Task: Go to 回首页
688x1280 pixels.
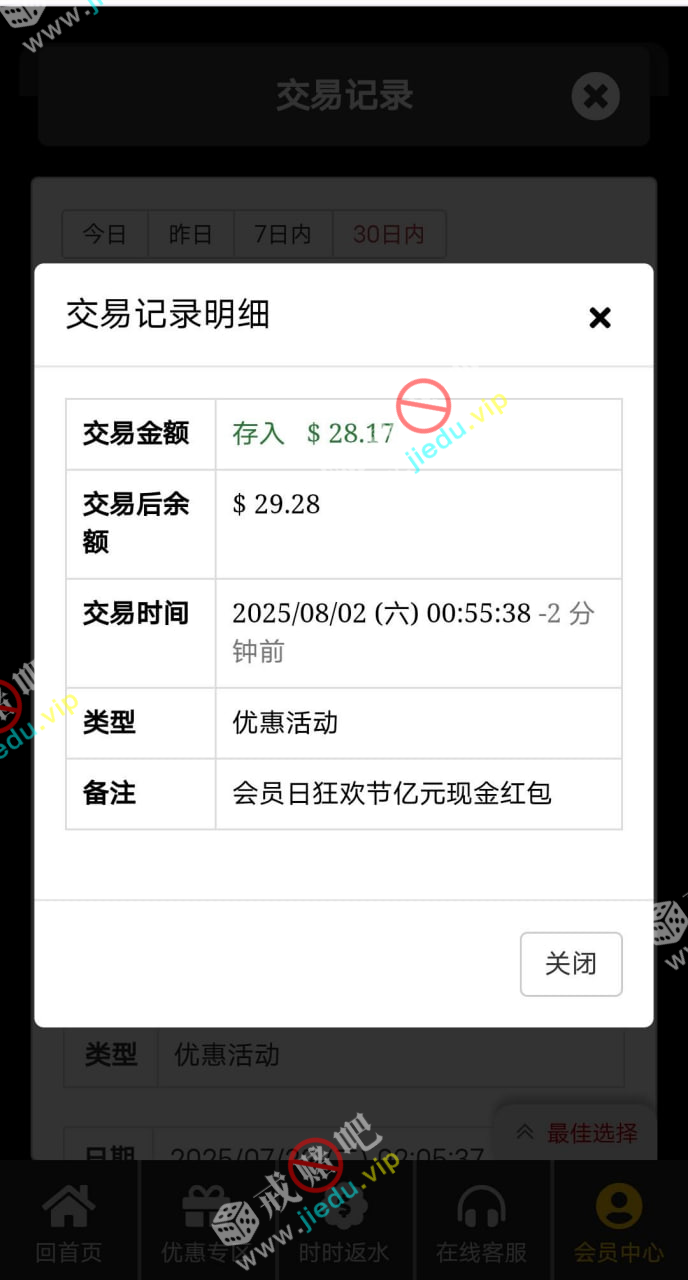Action: pos(69,1222)
